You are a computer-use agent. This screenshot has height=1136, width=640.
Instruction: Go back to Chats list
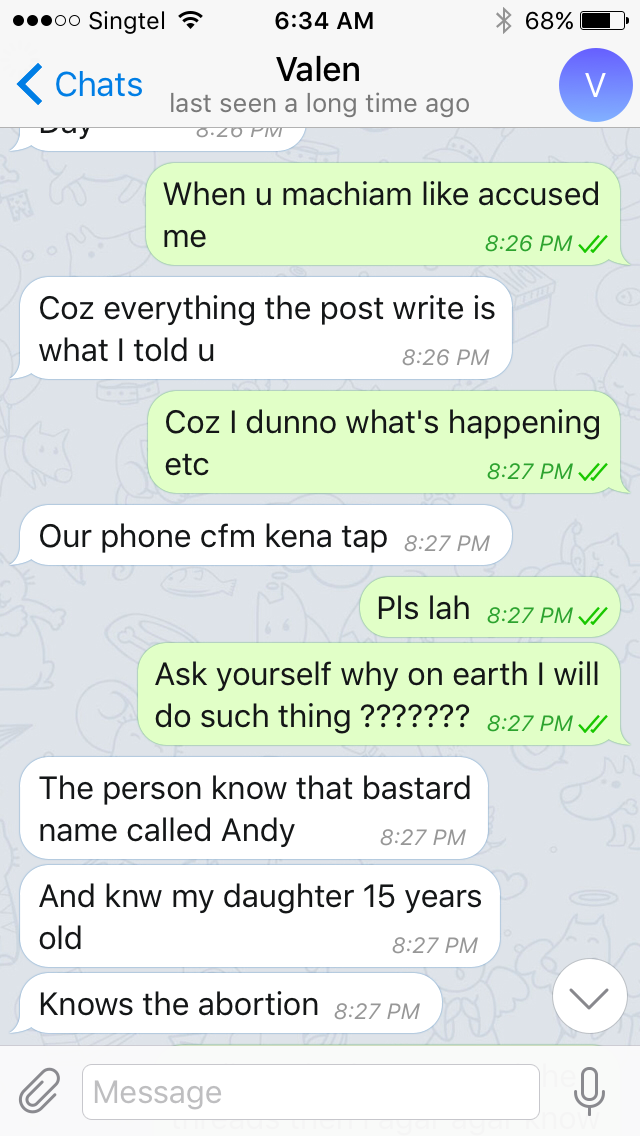80,85
